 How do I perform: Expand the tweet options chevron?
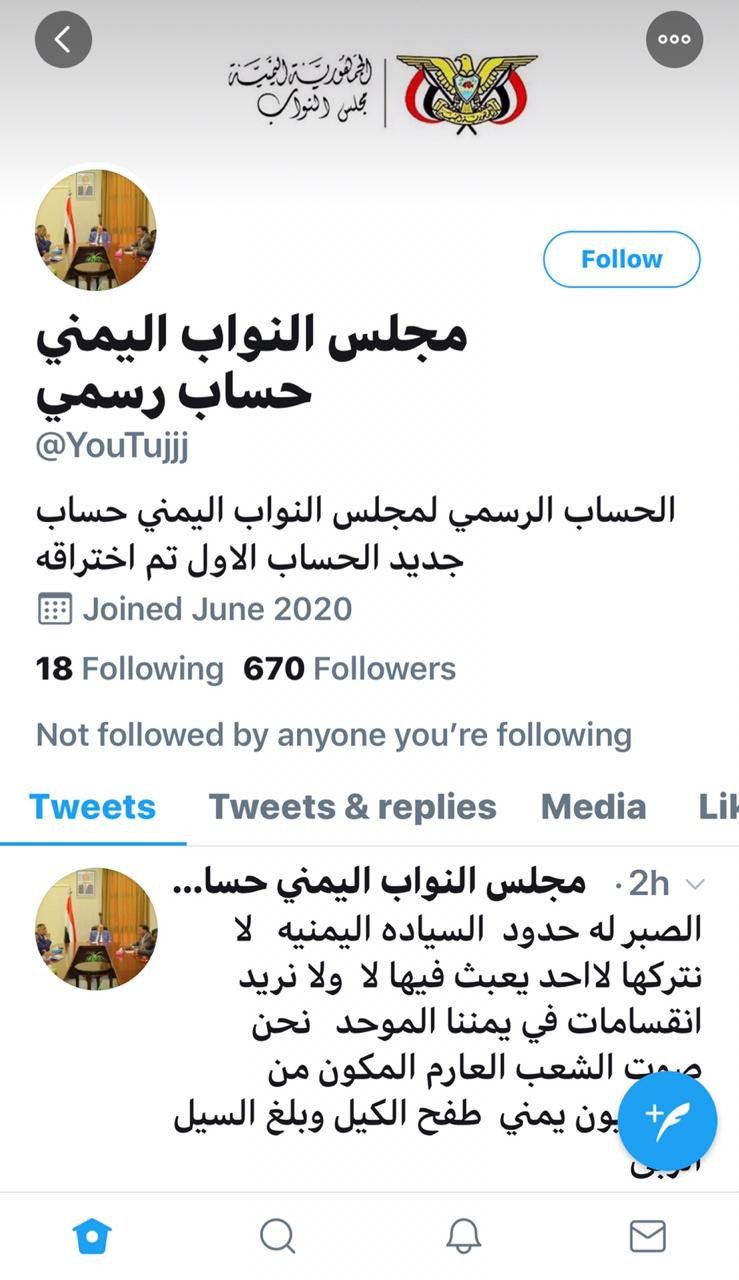tap(695, 884)
